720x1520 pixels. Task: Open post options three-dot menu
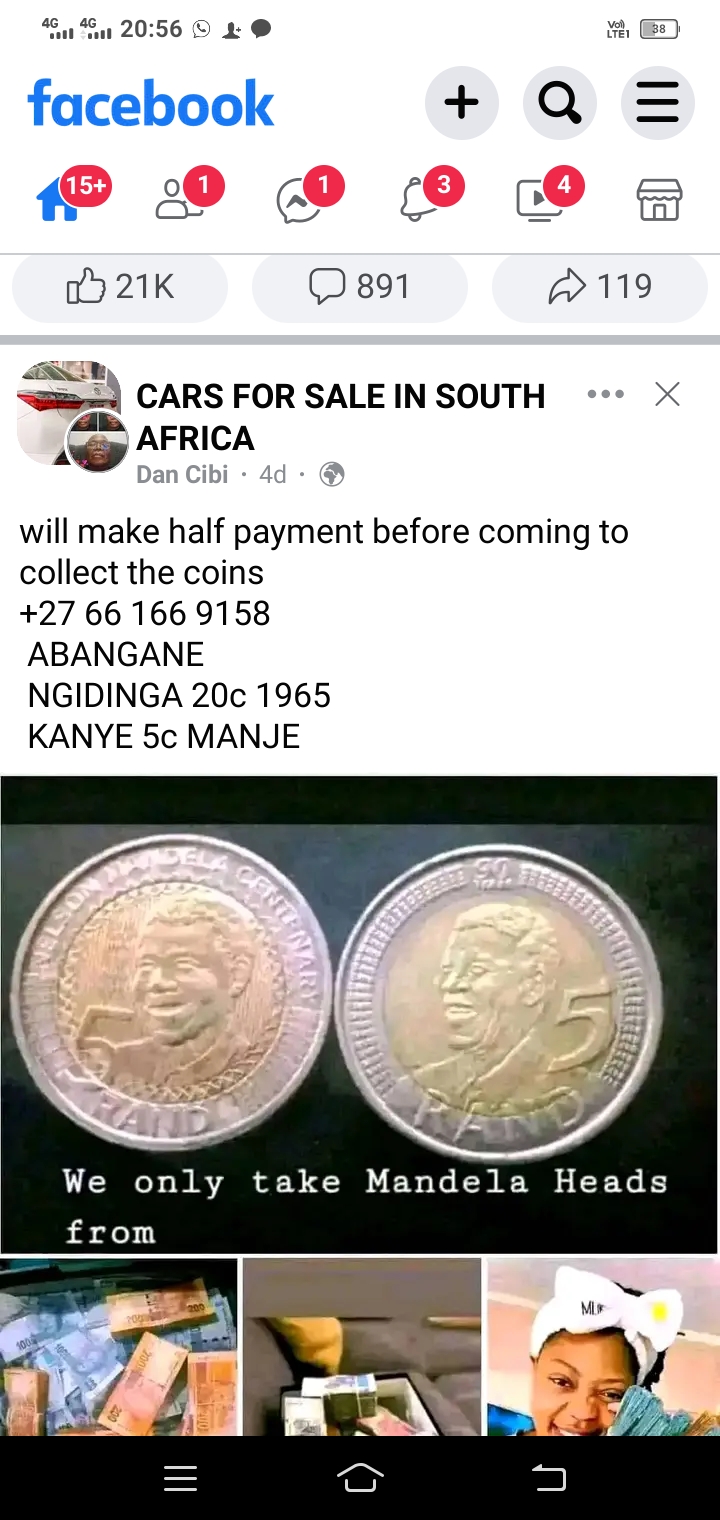click(605, 395)
